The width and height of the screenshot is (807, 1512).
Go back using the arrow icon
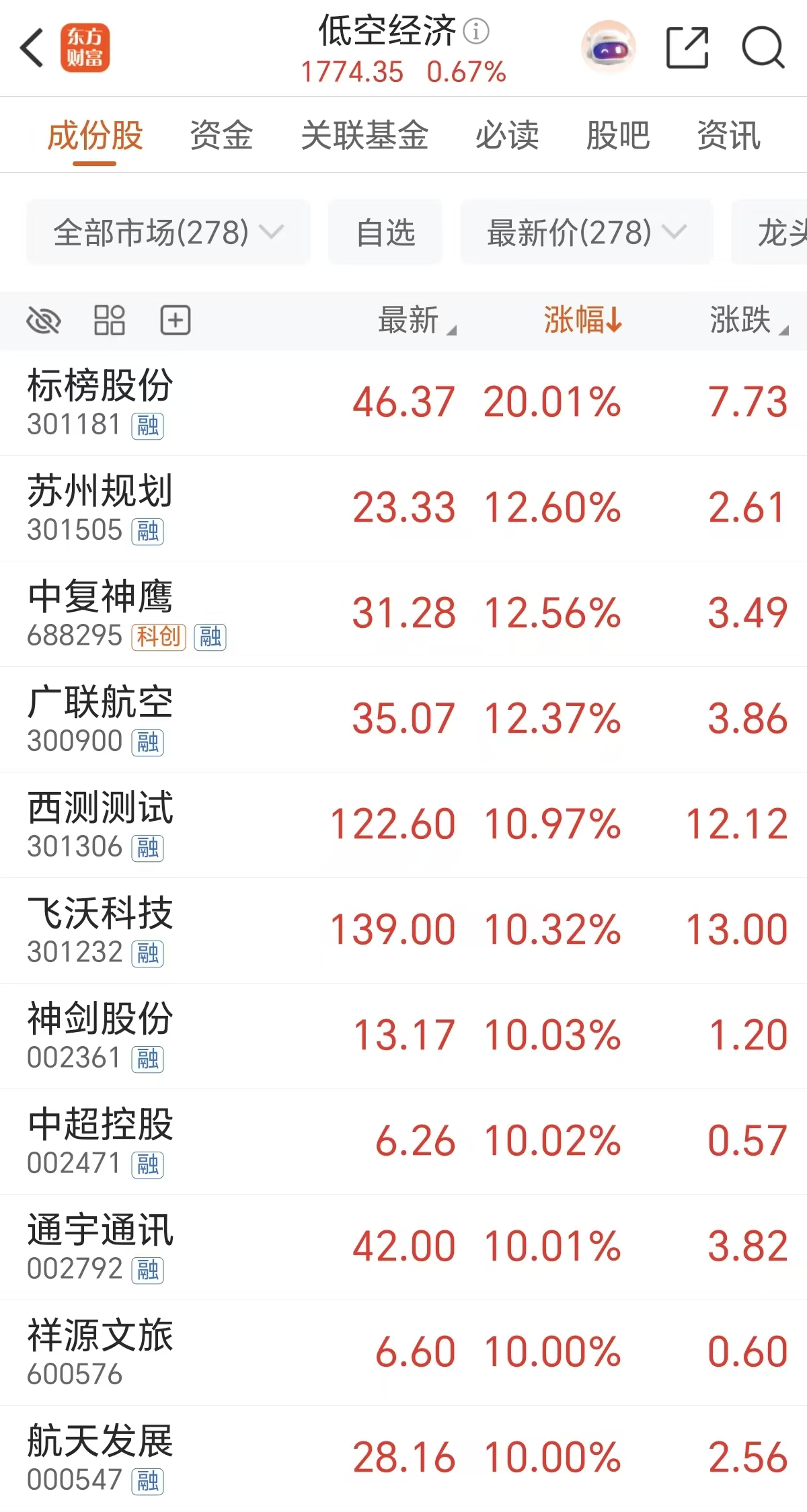coord(32,48)
